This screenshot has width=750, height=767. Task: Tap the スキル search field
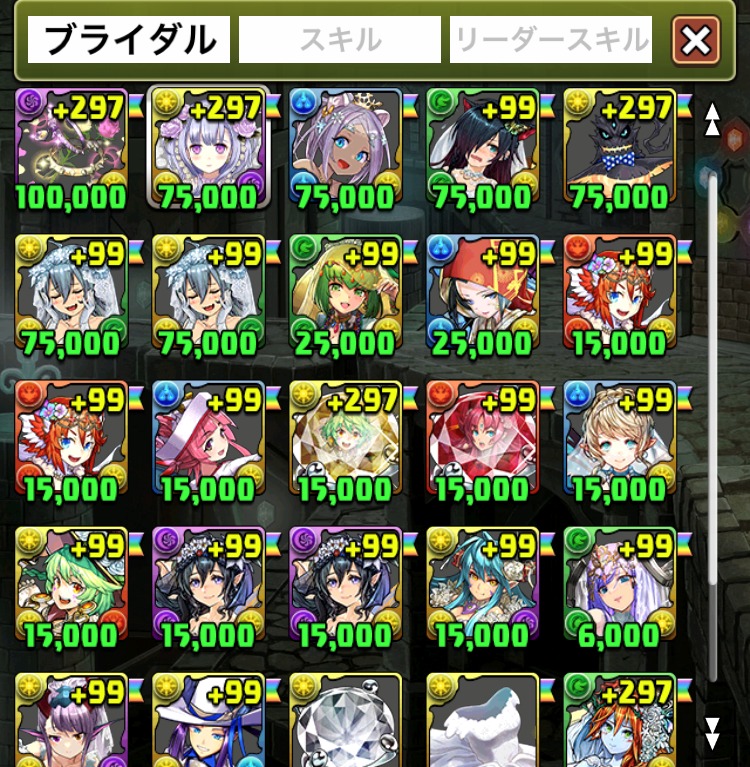coord(340,41)
